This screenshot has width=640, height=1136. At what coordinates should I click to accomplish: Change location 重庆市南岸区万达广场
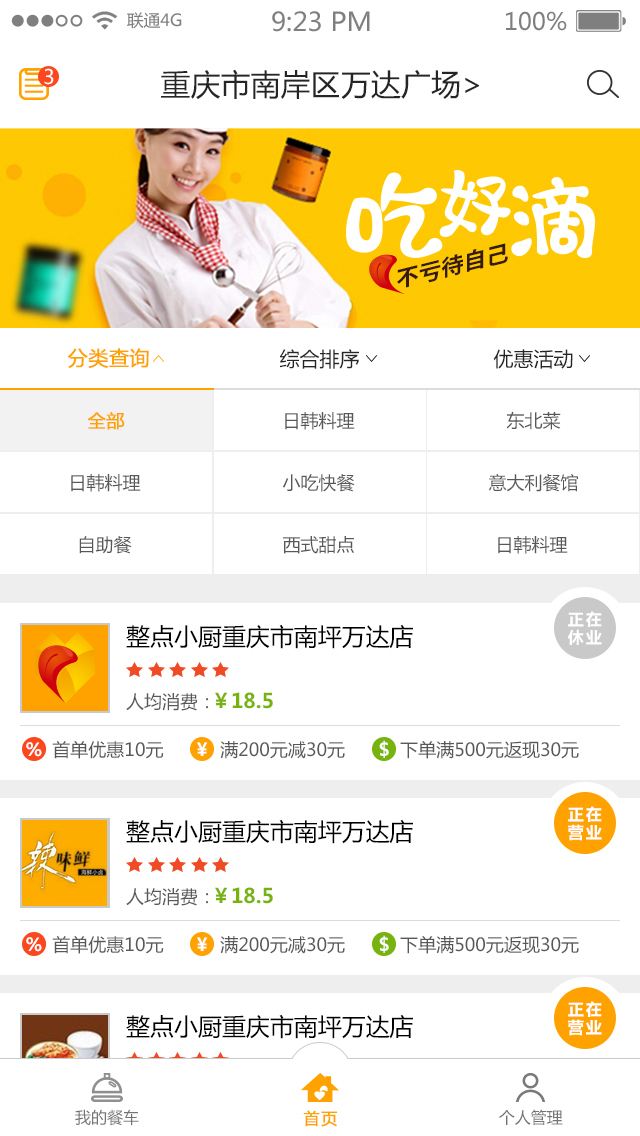click(320, 86)
